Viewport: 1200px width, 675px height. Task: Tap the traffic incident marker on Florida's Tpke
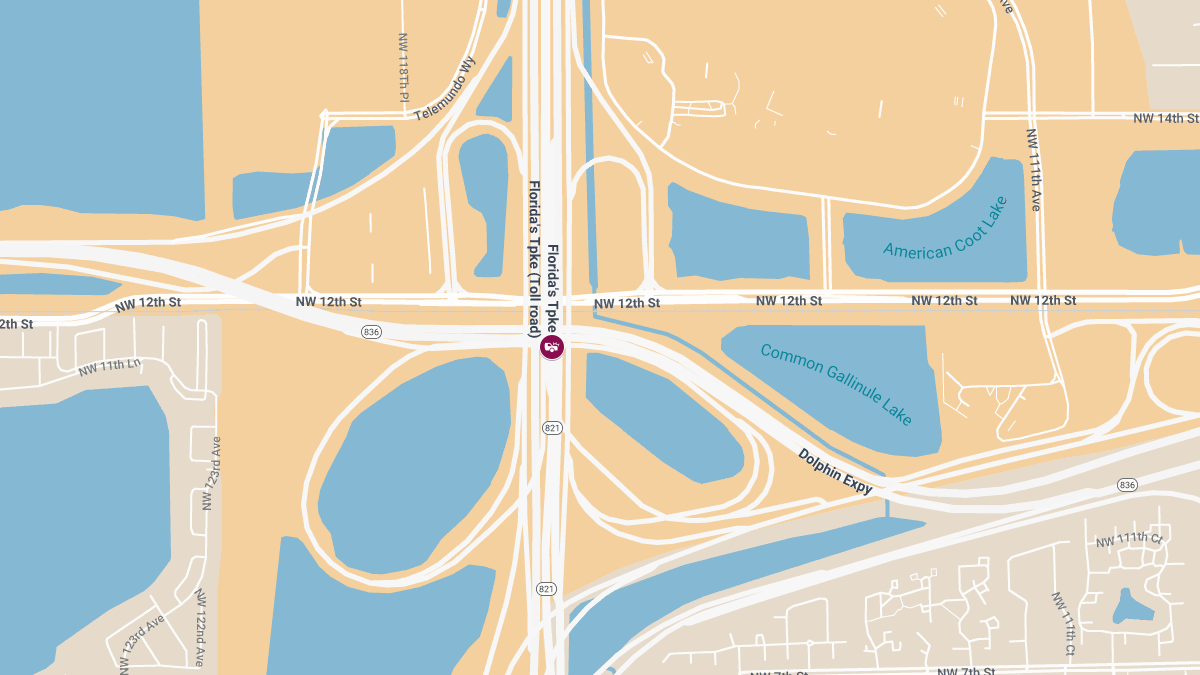(551, 347)
